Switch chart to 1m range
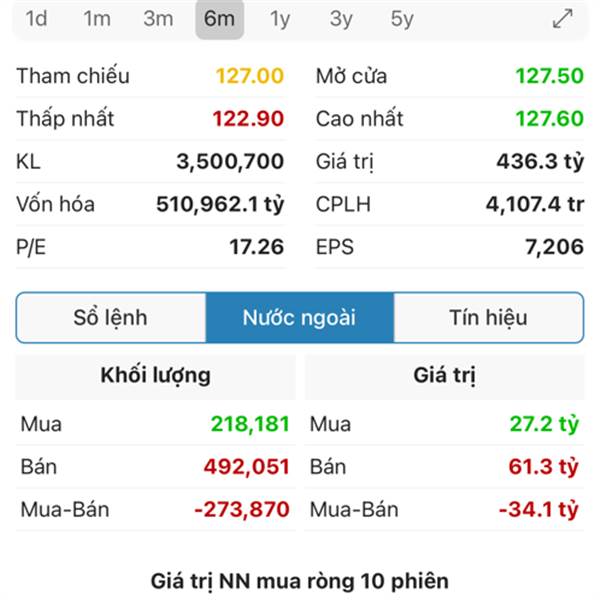This screenshot has height=600, width=600. click(97, 19)
